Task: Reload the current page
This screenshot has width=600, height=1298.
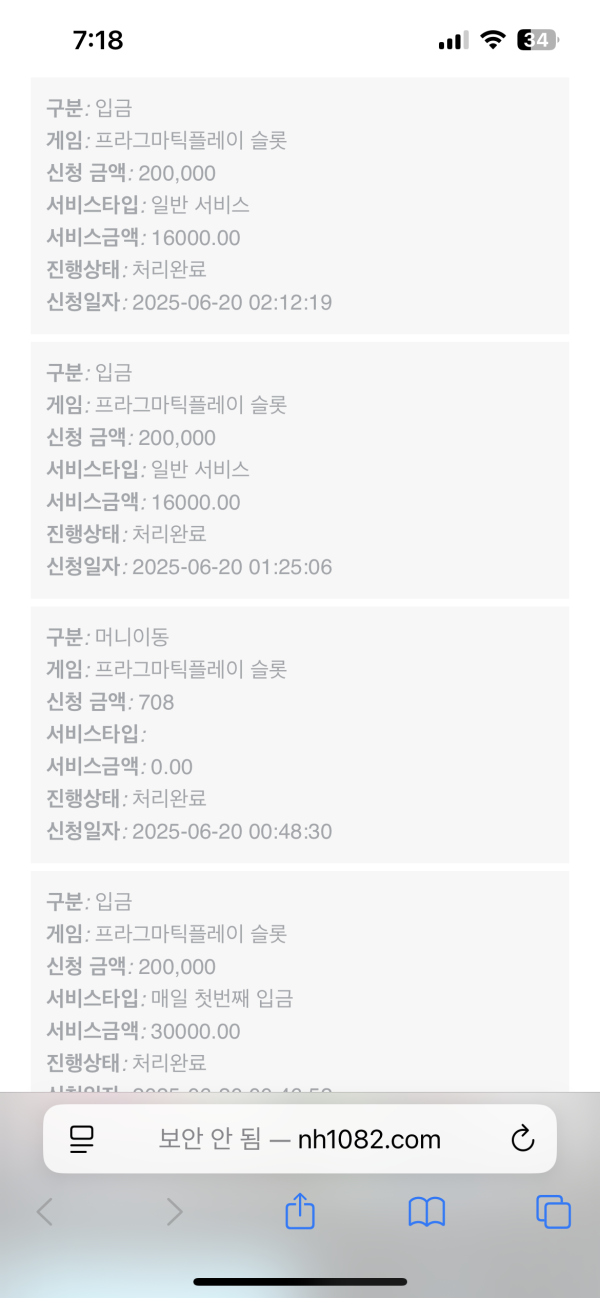Action: pyautogui.click(x=522, y=1139)
